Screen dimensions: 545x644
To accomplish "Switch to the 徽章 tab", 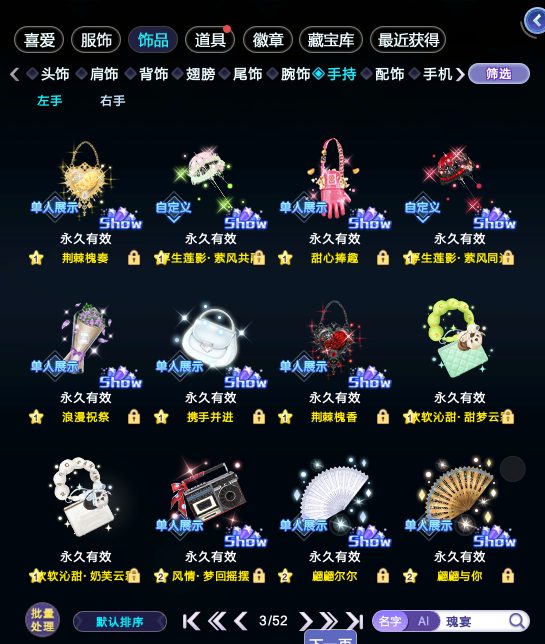I will 267,40.
